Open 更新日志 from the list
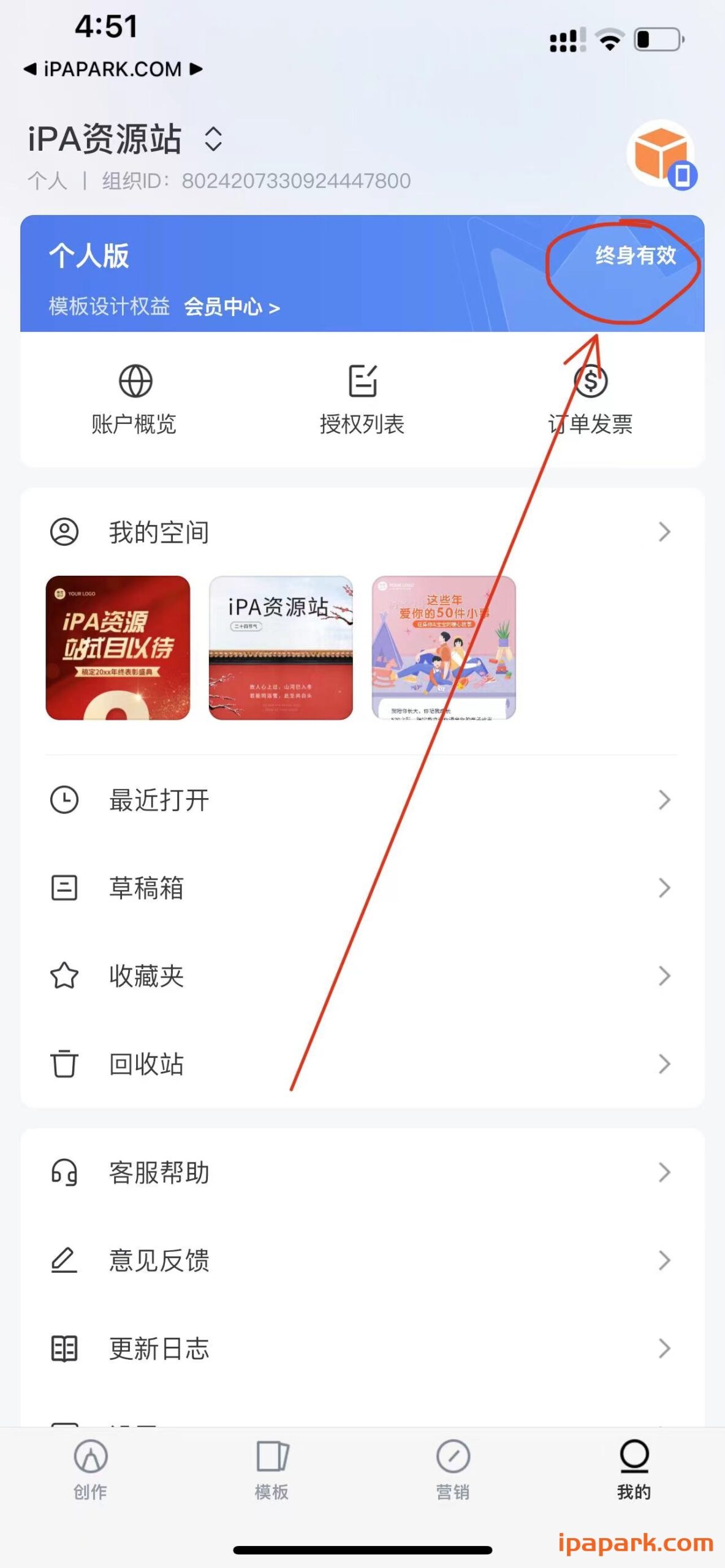Screen dimensions: 725x1568 click(158, 1349)
